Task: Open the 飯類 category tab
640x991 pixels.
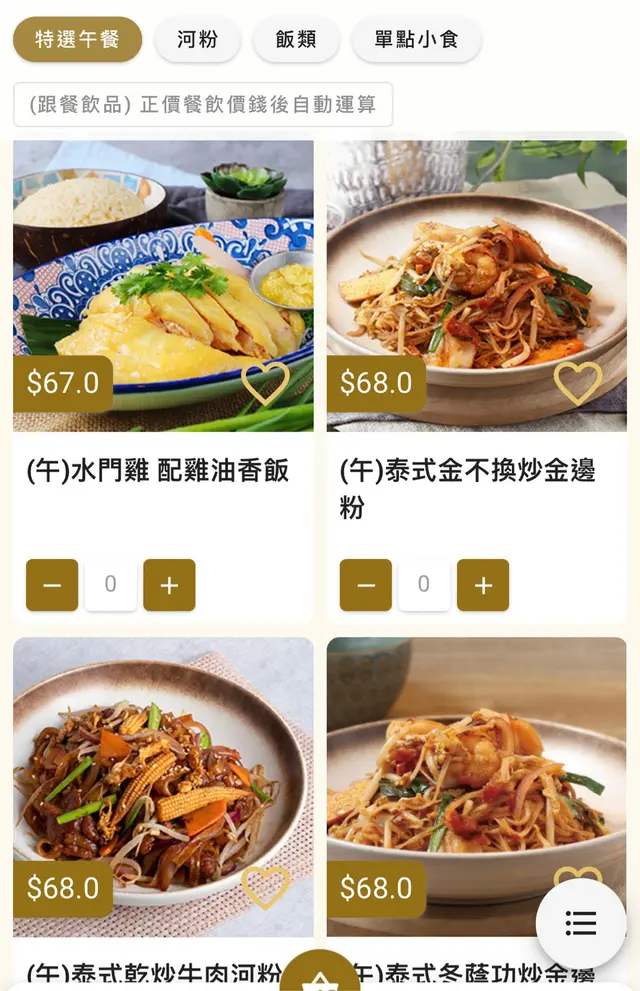Action: pos(295,40)
